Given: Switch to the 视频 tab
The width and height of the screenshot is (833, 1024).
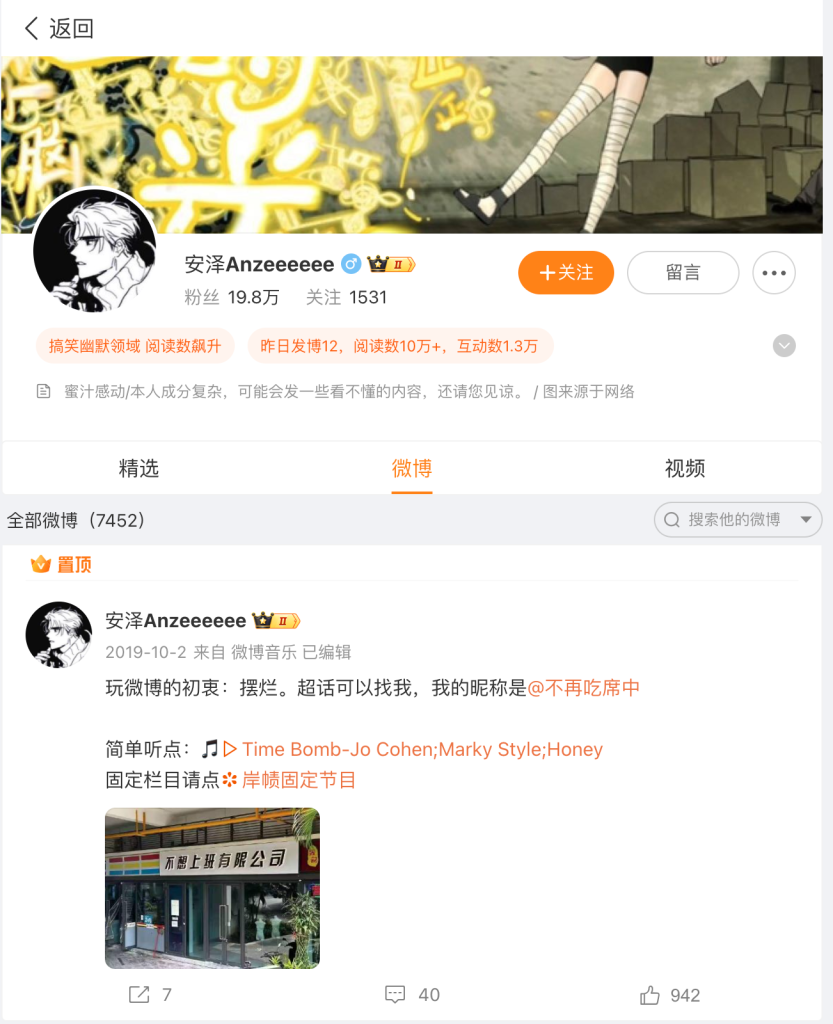Looking at the screenshot, I should pyautogui.click(x=685, y=468).
